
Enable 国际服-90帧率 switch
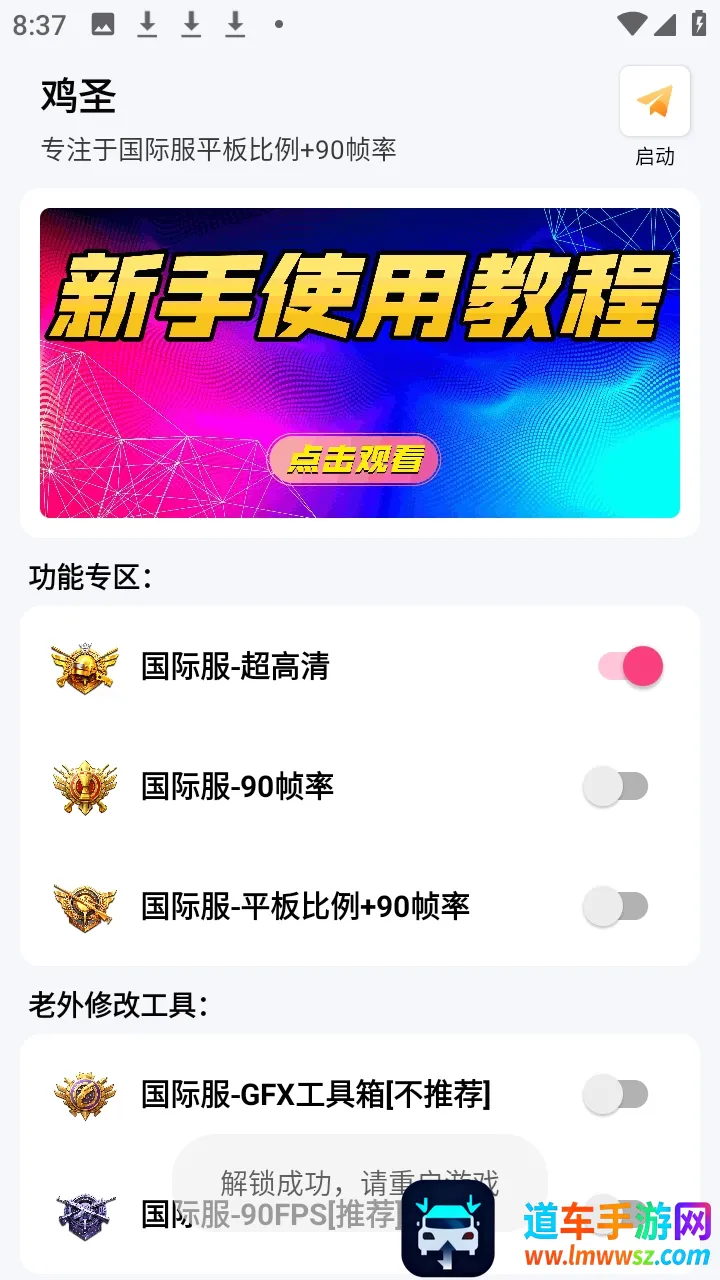(616, 786)
